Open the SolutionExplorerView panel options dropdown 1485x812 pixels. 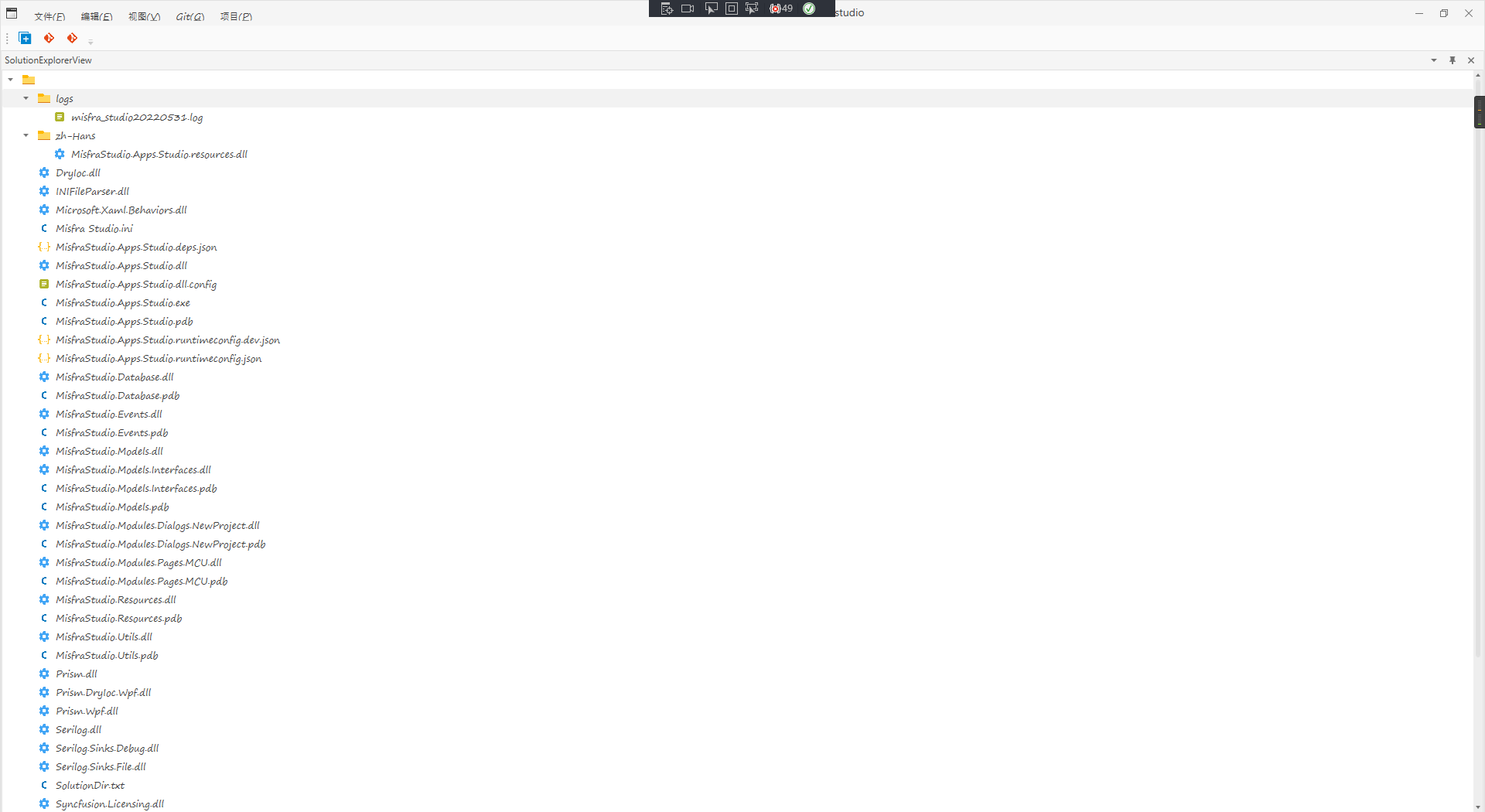(1434, 60)
